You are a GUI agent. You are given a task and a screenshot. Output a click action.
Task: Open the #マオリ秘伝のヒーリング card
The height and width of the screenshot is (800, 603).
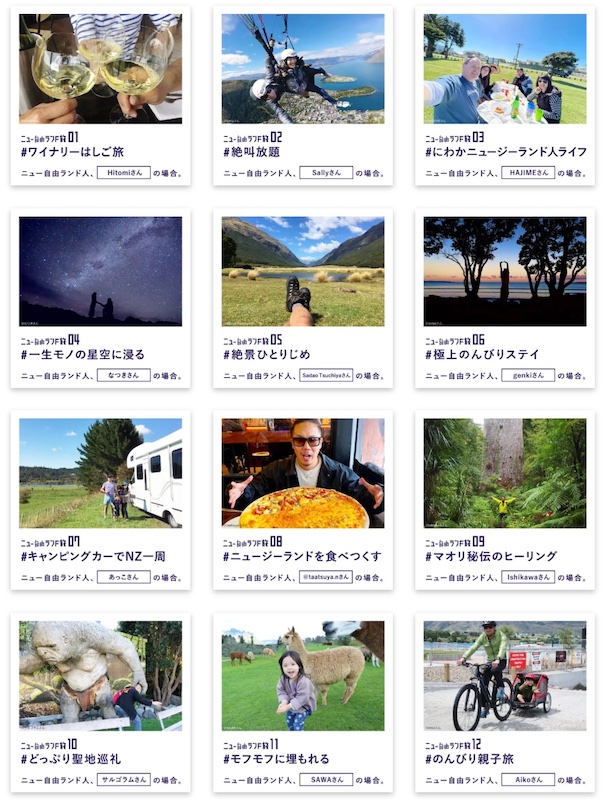(504, 500)
